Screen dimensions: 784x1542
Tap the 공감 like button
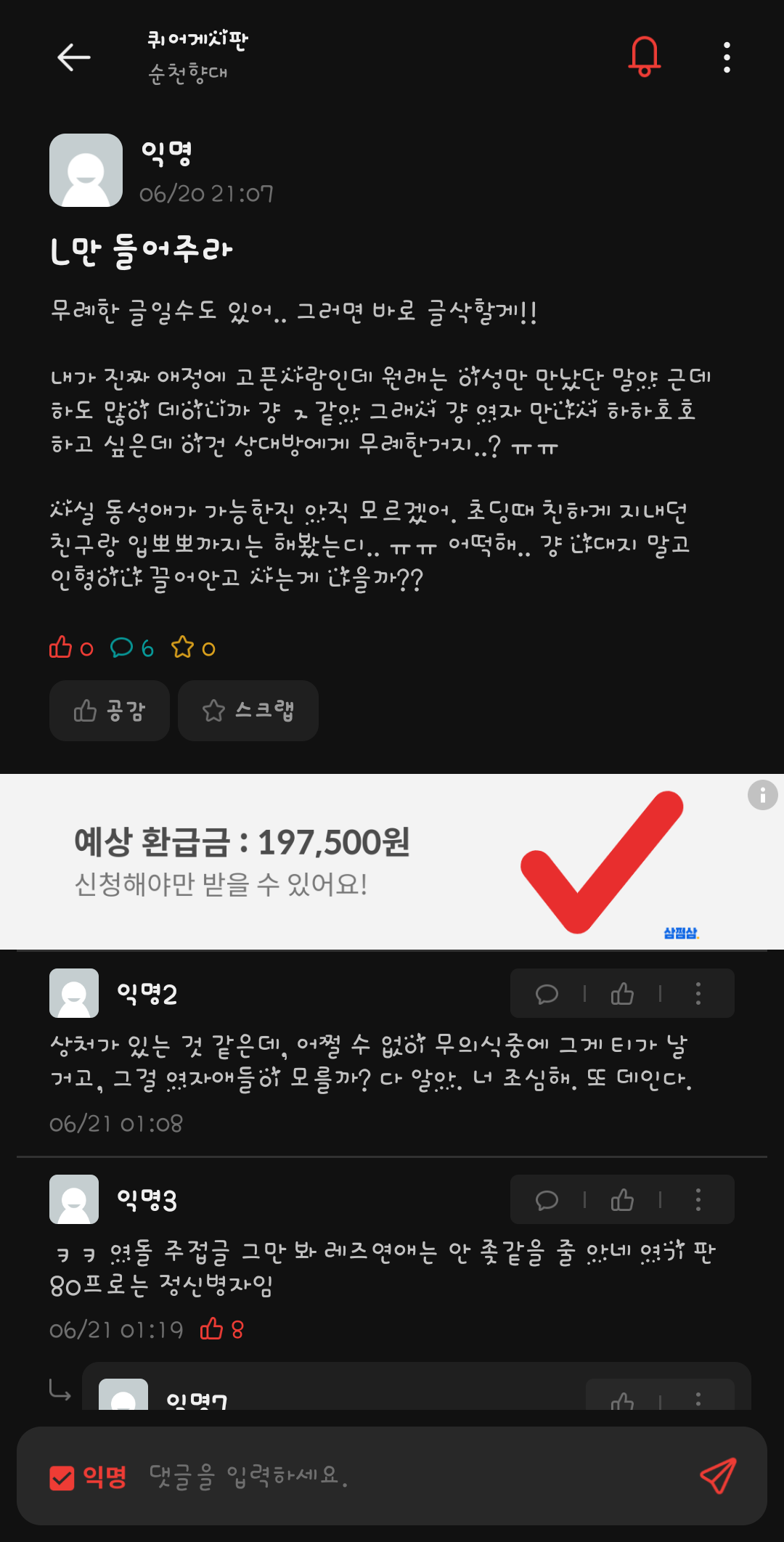pos(110,711)
